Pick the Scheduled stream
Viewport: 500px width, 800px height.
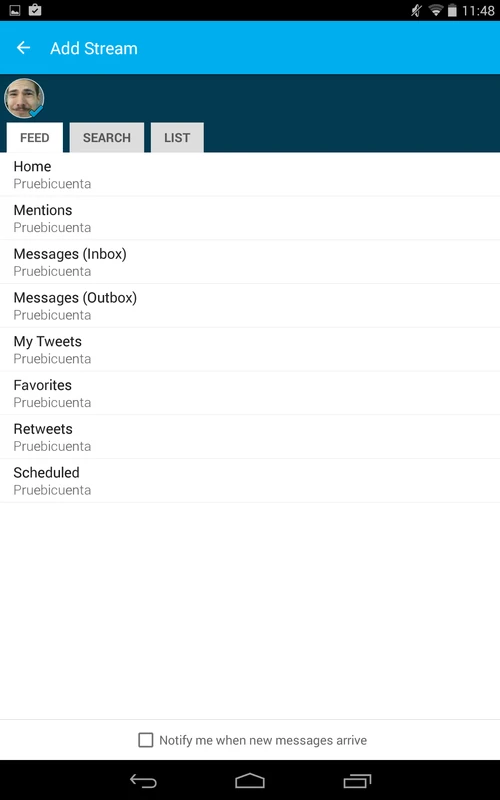click(x=250, y=481)
